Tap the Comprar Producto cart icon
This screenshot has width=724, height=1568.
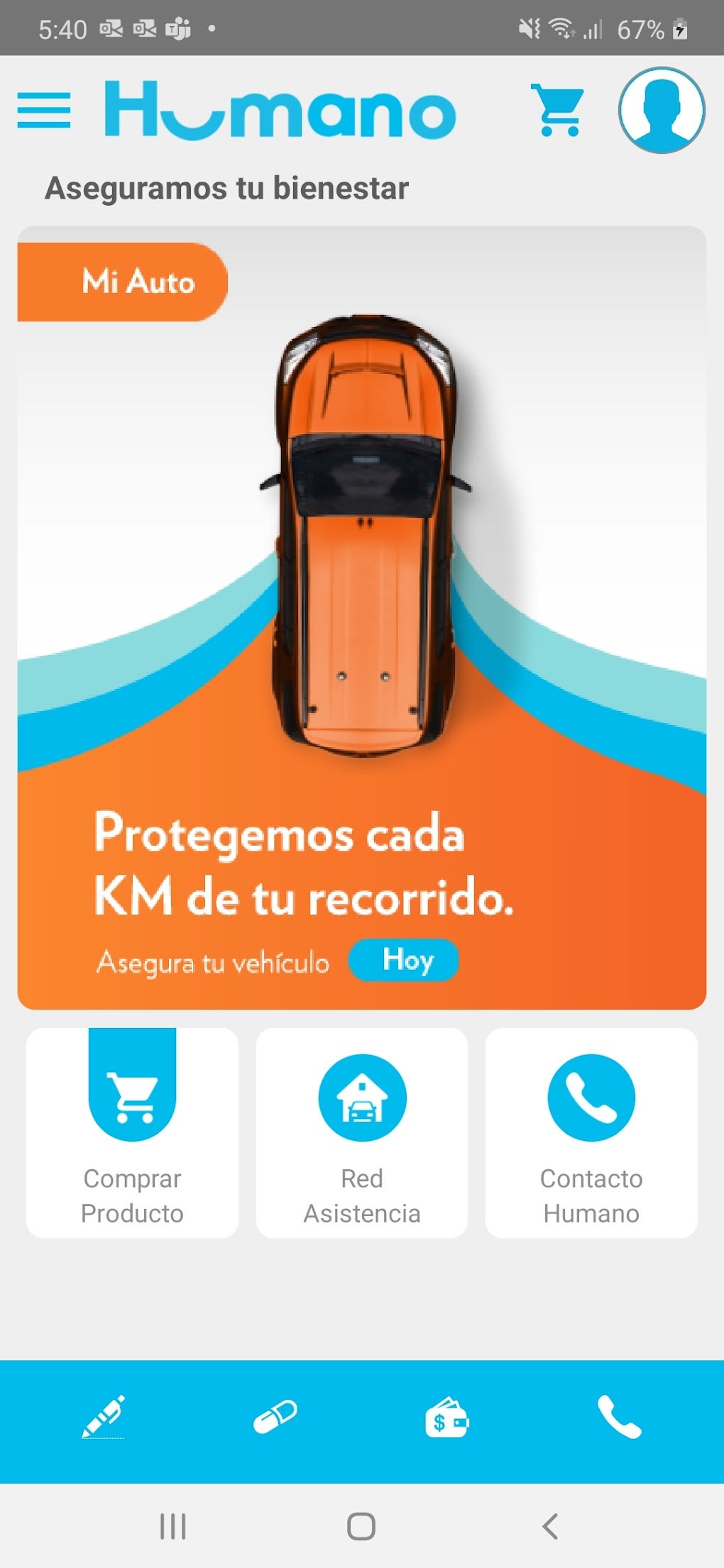(x=131, y=1096)
